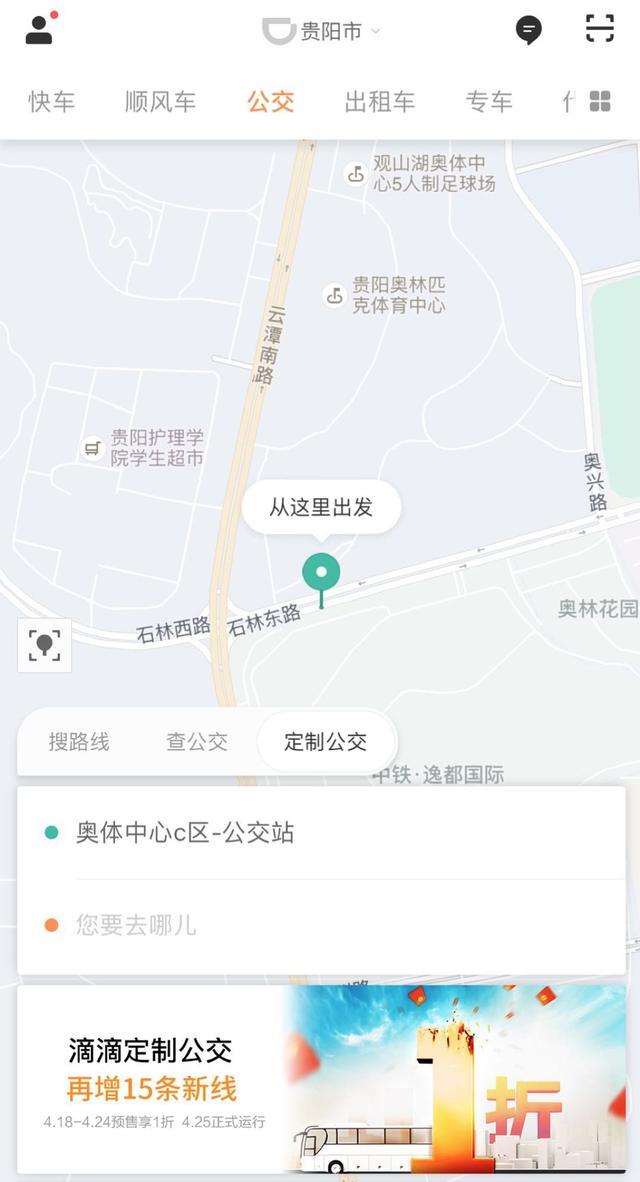Switch to the 快车 tab
Viewport: 640px width, 1182px height.
(x=52, y=101)
